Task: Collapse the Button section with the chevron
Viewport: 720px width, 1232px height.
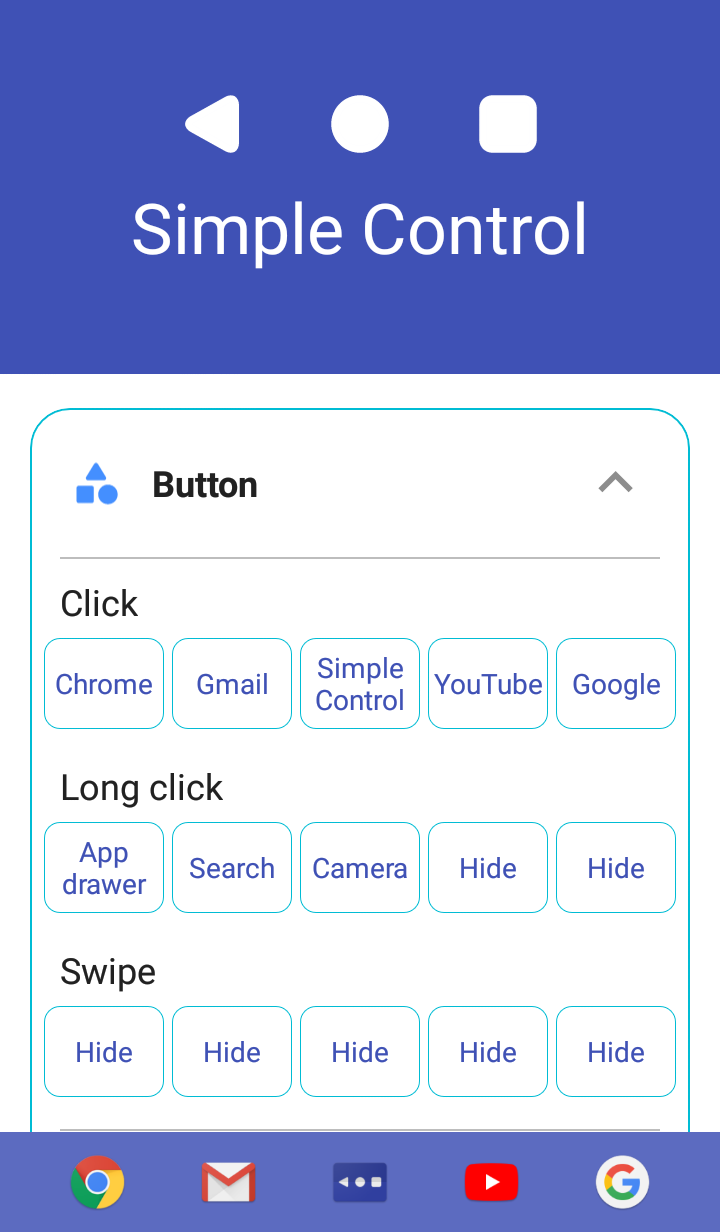Action: click(x=615, y=483)
